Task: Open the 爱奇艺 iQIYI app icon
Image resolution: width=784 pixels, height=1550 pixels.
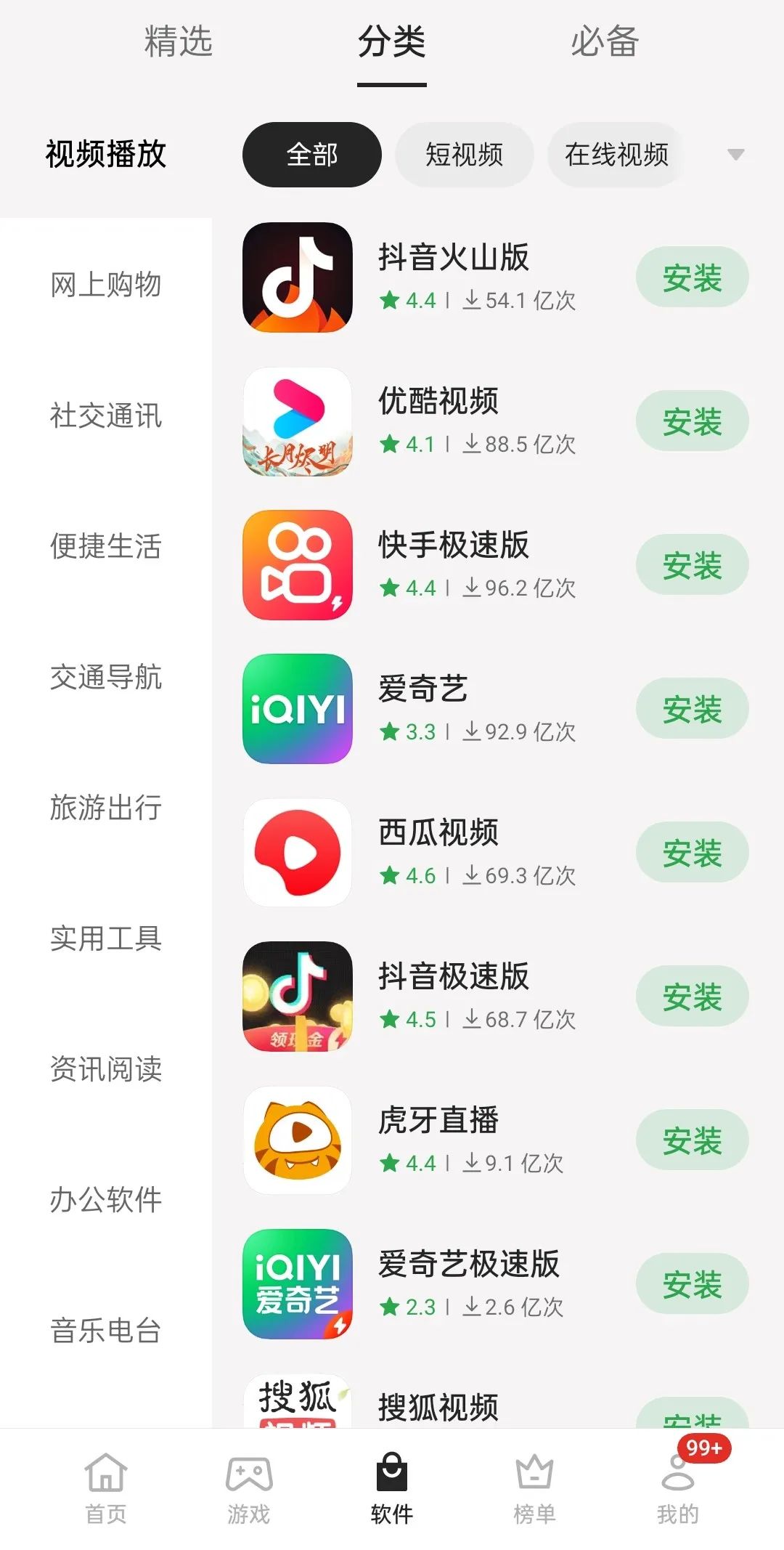Action: 296,709
